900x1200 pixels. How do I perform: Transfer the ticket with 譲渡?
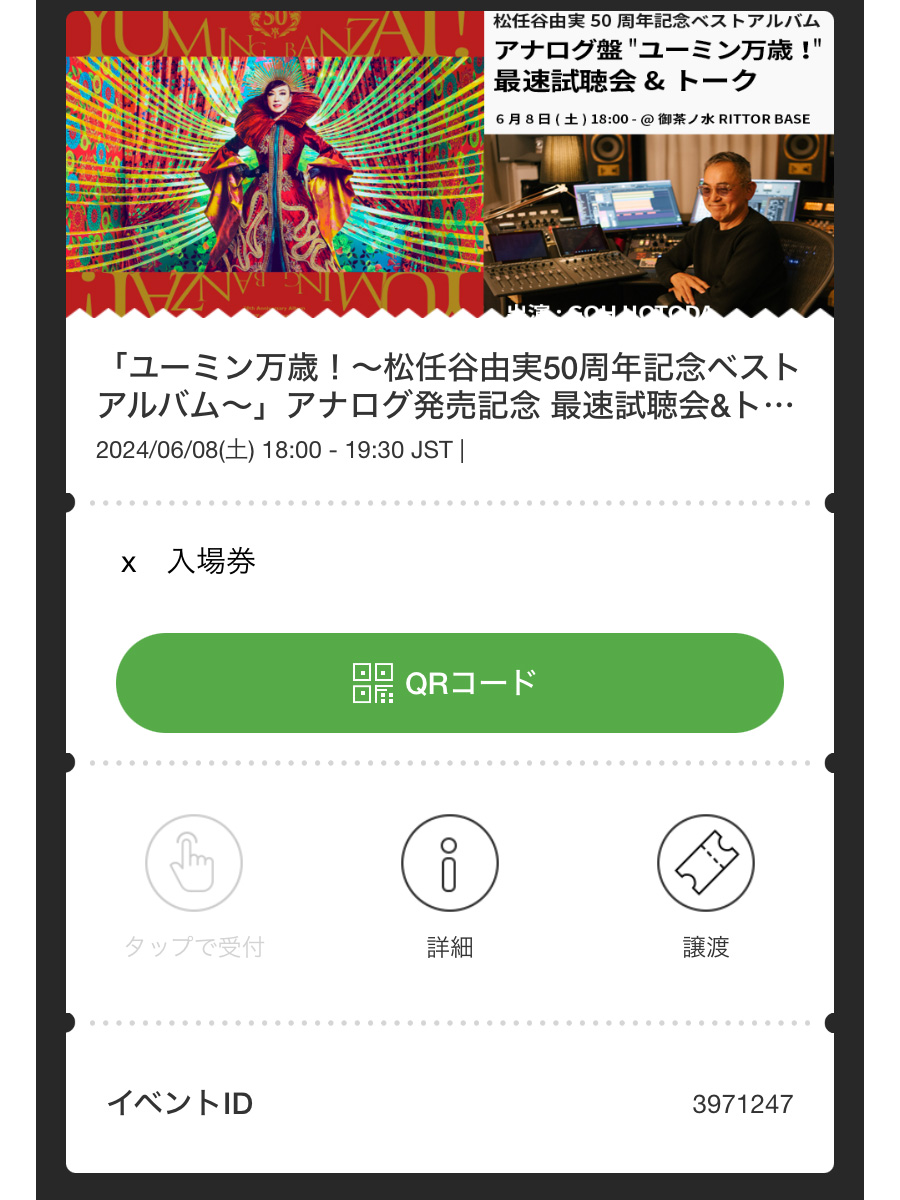(705, 864)
